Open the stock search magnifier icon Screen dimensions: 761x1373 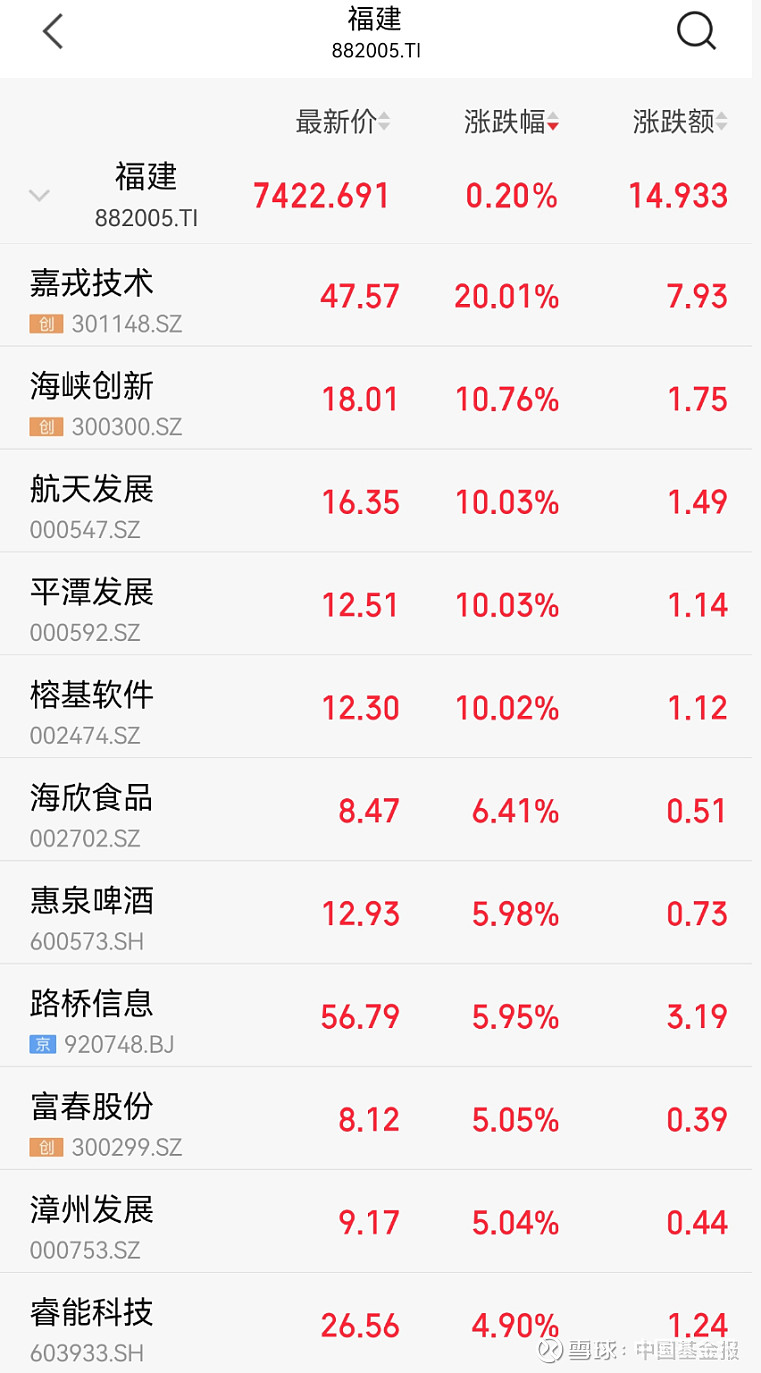click(x=696, y=31)
